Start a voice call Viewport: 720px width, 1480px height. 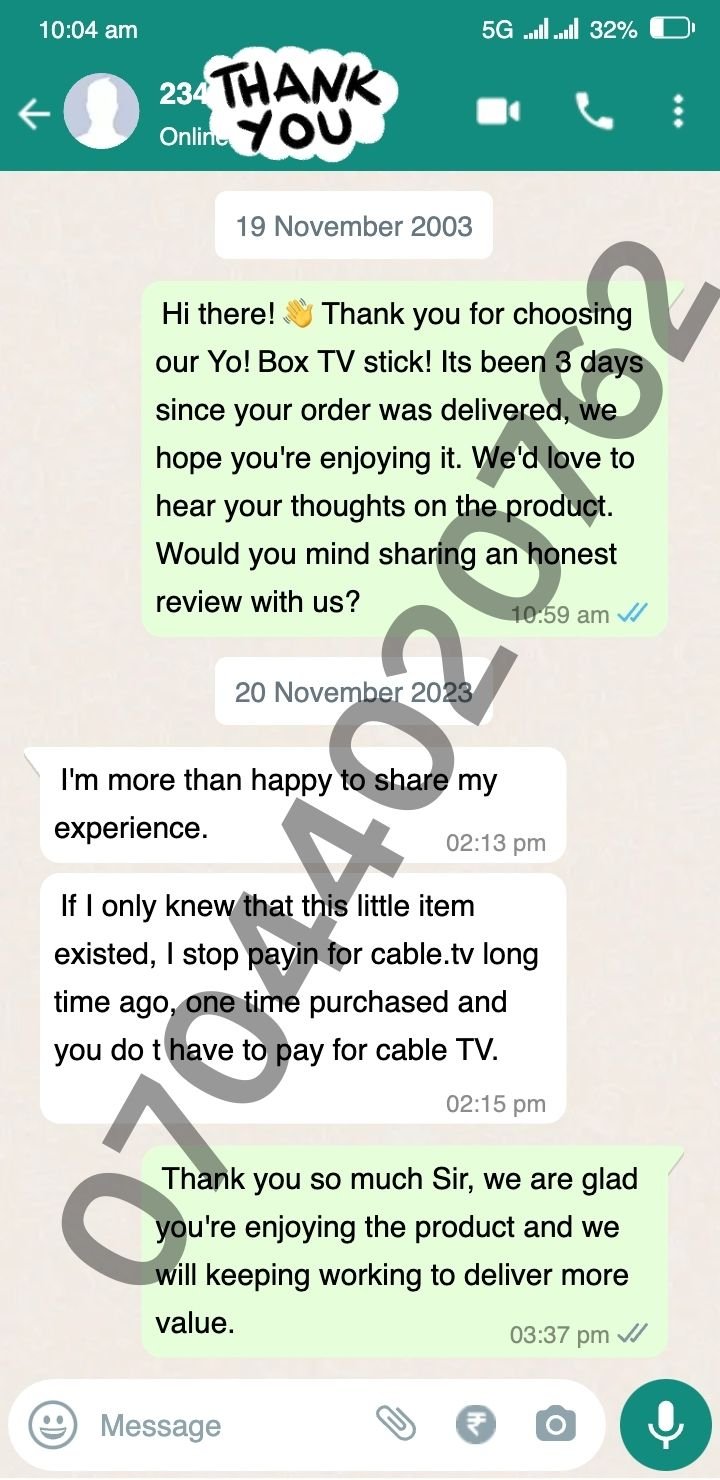594,111
